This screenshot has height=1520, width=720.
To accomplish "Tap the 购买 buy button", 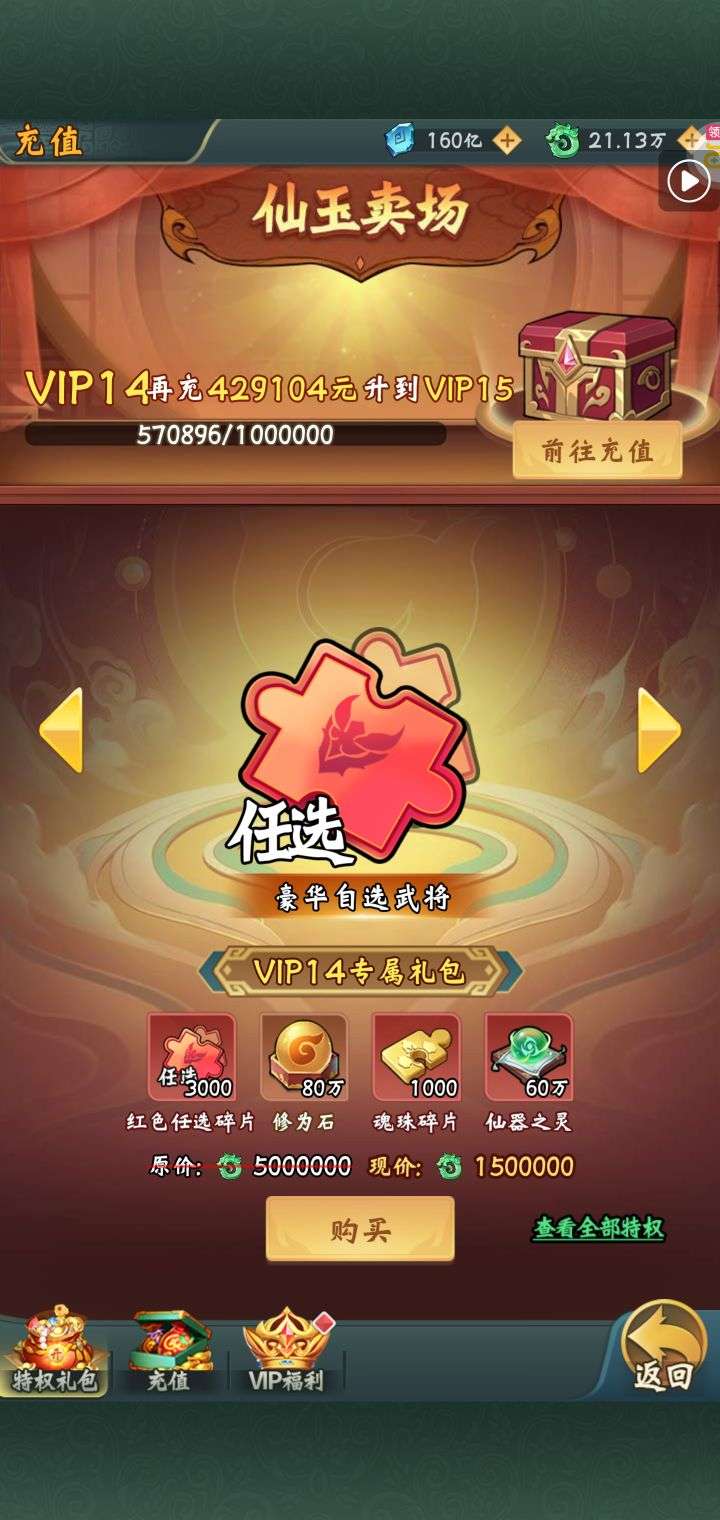I will click(x=360, y=1229).
